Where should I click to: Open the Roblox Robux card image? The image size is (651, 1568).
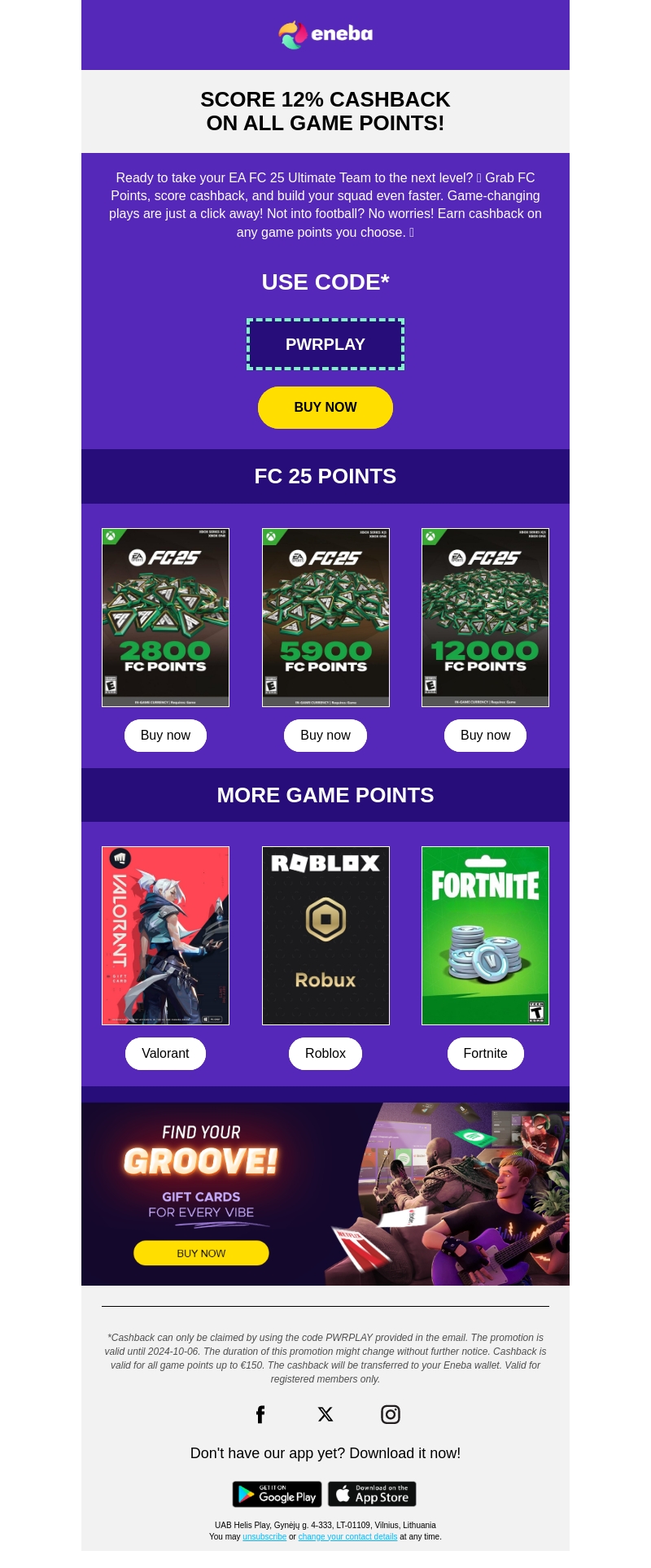click(x=325, y=935)
